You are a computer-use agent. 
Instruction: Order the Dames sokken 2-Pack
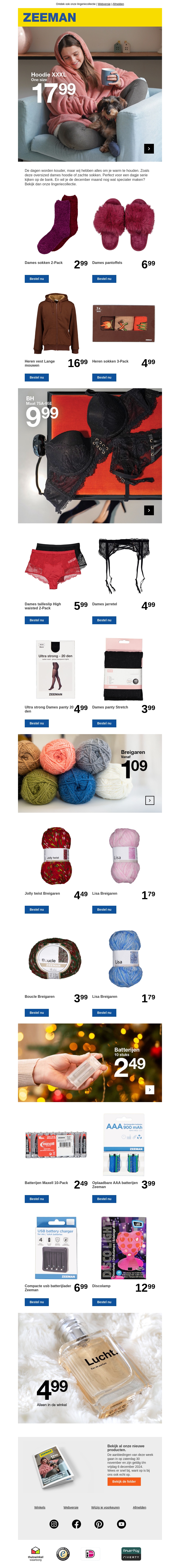(36, 279)
